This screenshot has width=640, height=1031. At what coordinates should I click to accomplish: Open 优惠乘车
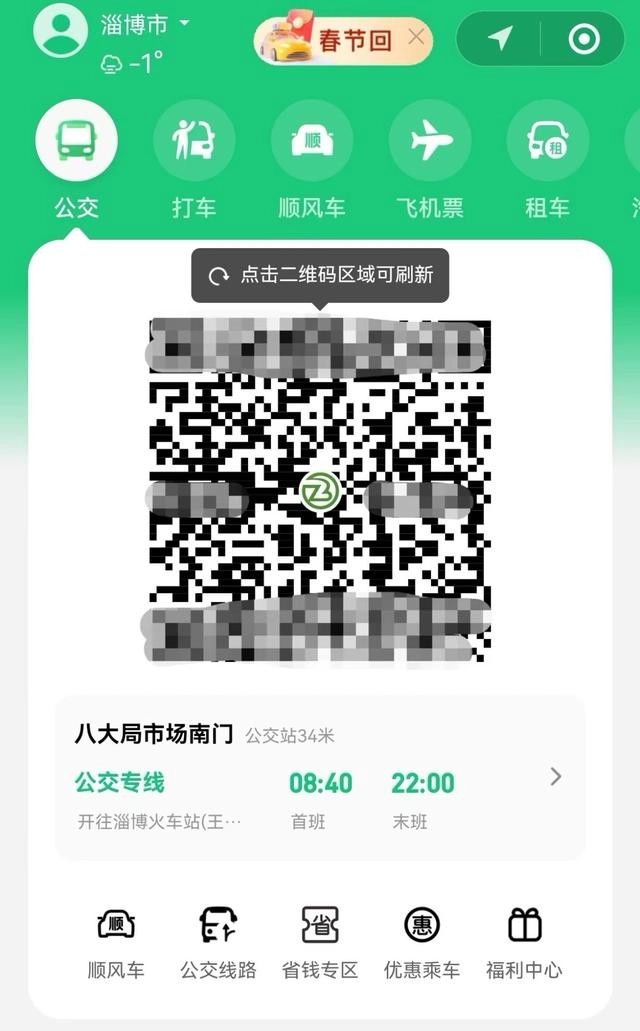pos(422,942)
